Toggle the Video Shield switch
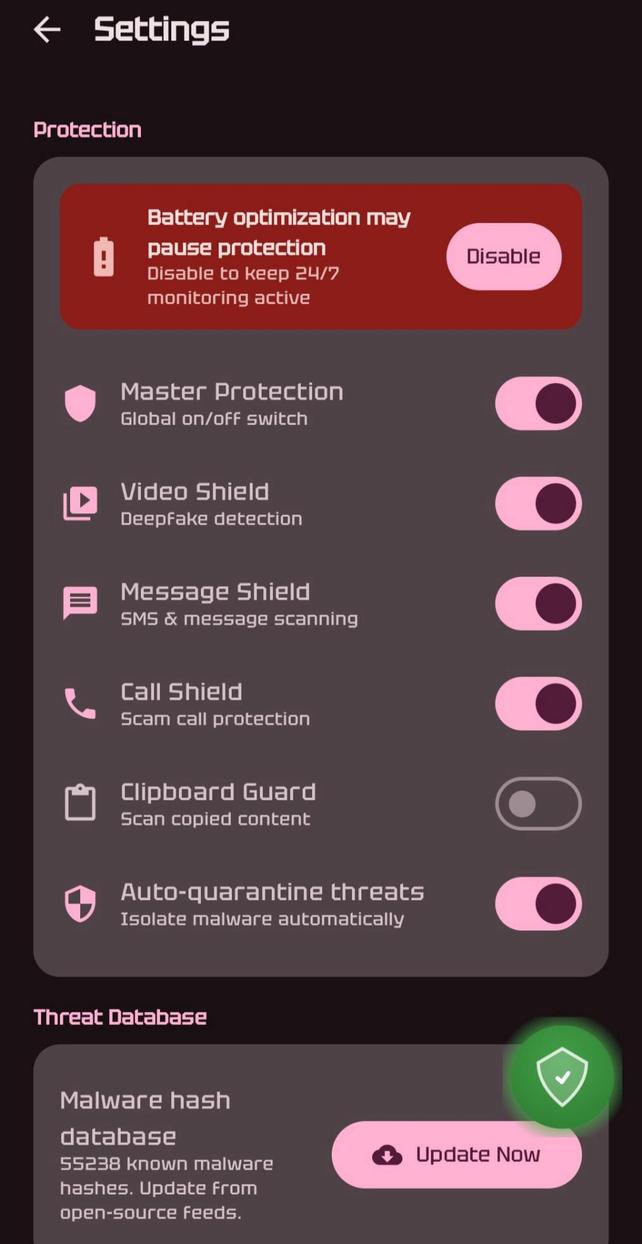The image size is (642, 1244). coord(538,504)
